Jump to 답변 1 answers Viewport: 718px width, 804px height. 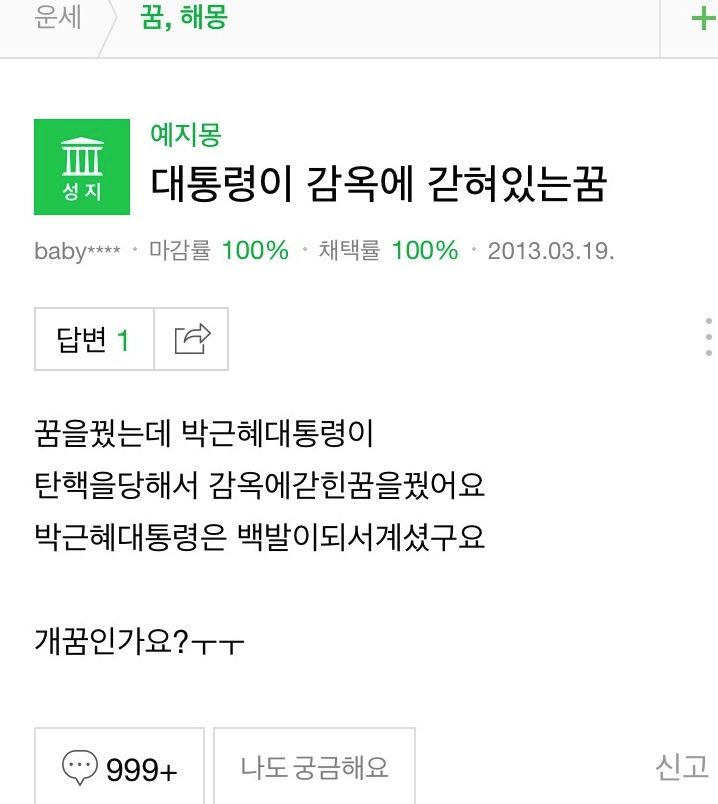coord(94,340)
